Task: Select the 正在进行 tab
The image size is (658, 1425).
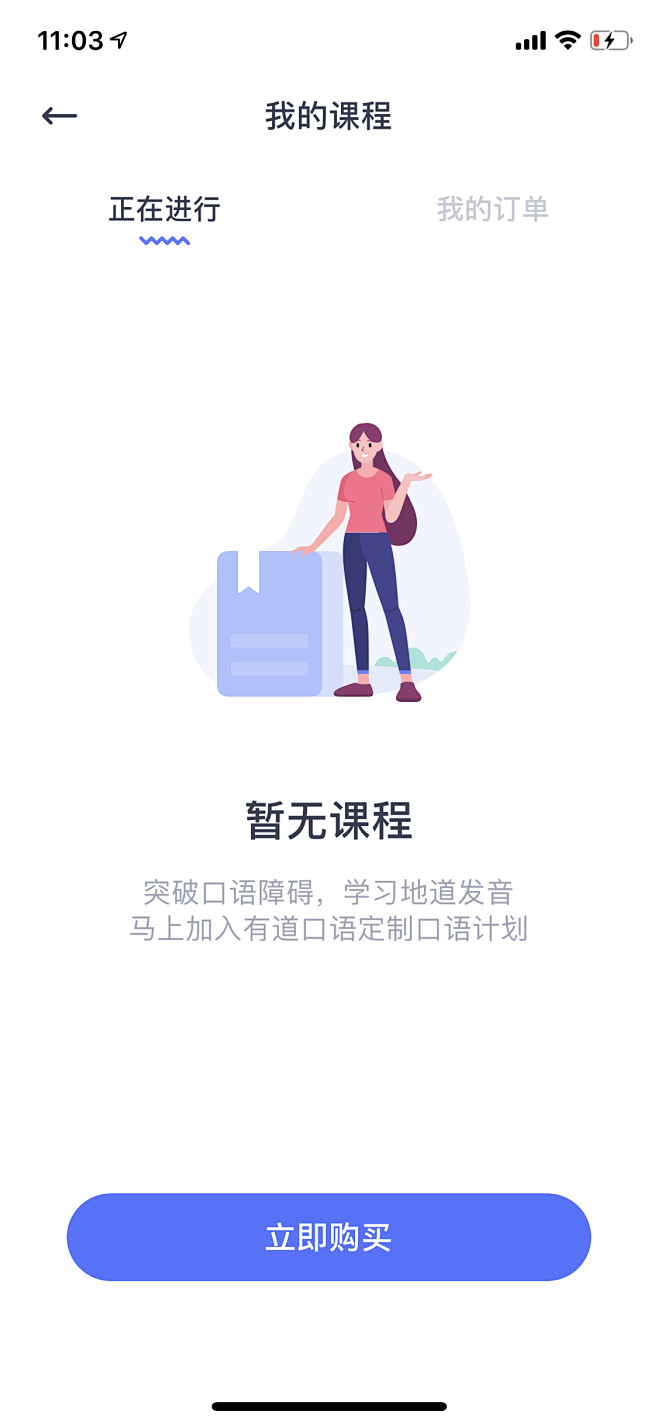Action: pyautogui.click(x=164, y=210)
